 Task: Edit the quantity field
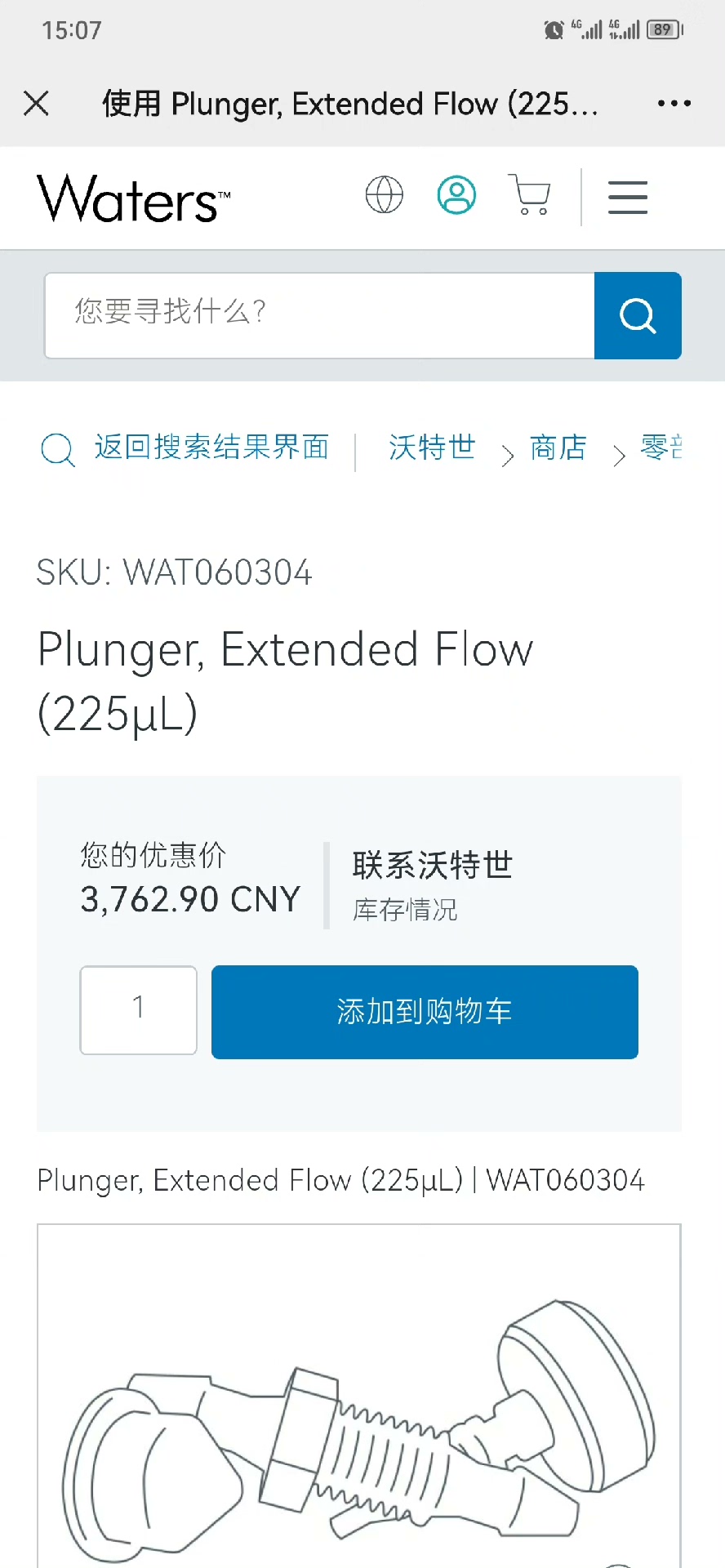click(139, 1010)
